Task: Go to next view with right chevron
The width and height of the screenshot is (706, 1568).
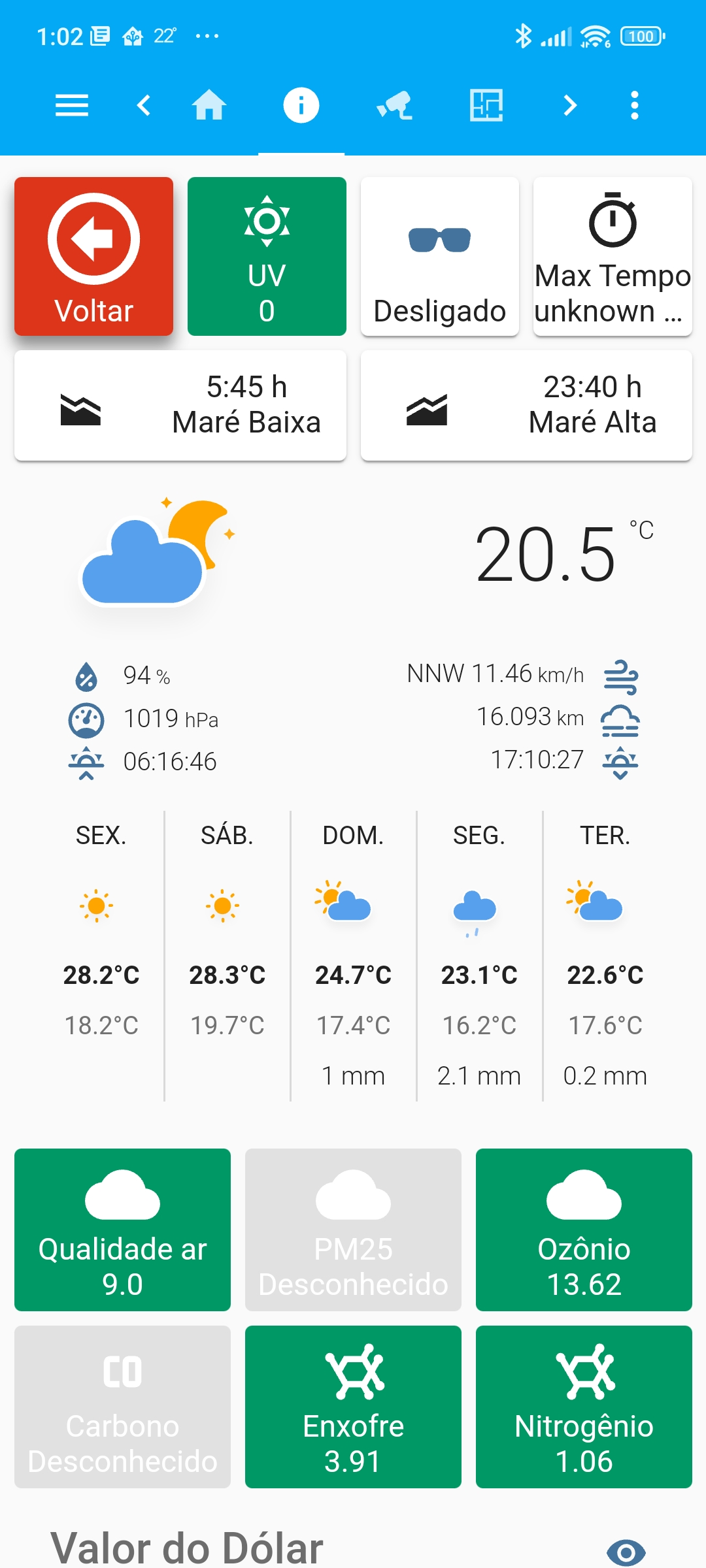Action: [570, 105]
